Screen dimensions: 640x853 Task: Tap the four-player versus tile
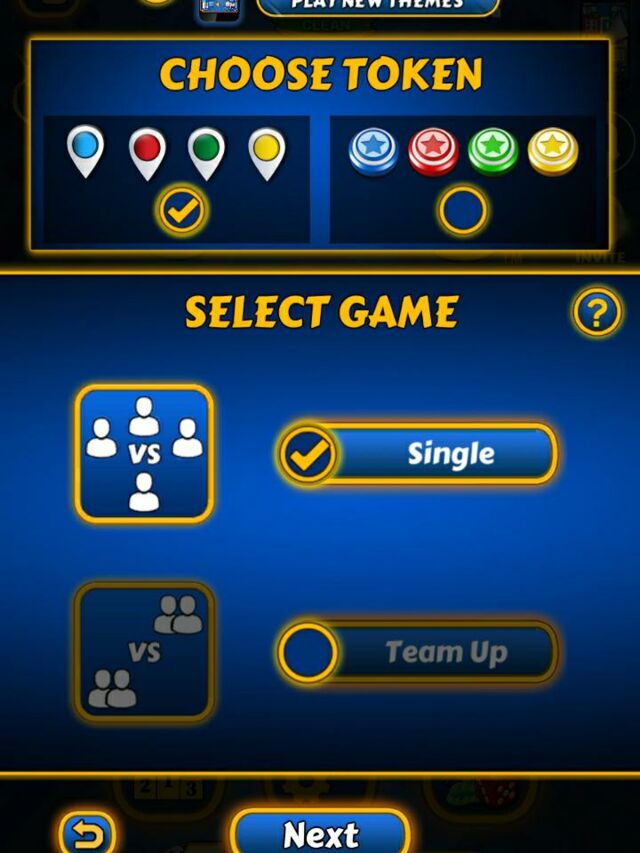coord(144,454)
